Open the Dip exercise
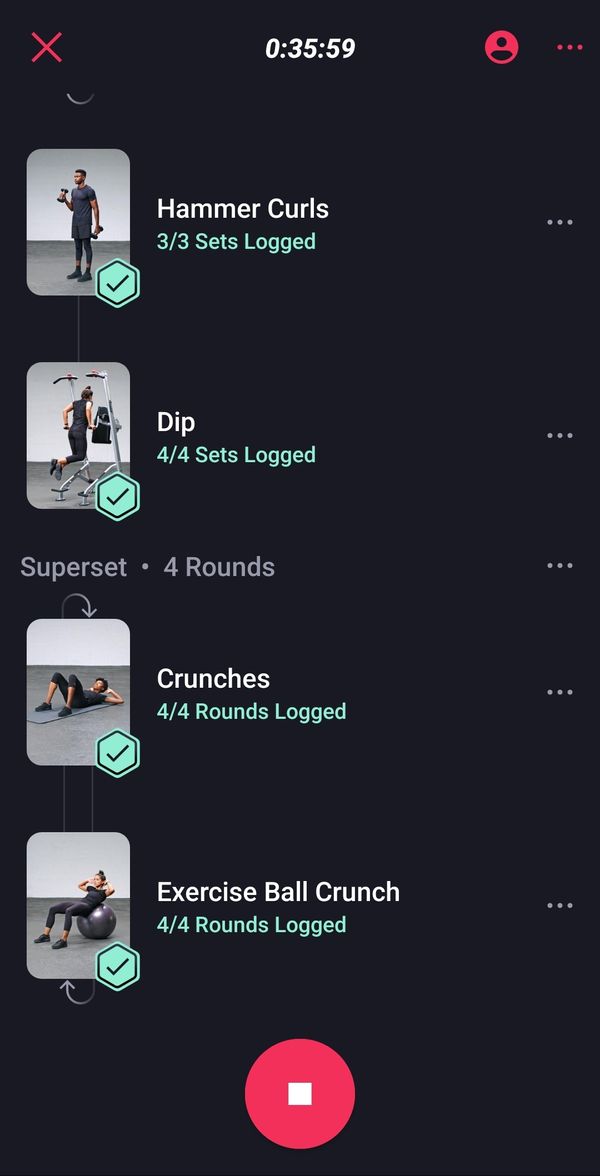 tap(176, 436)
